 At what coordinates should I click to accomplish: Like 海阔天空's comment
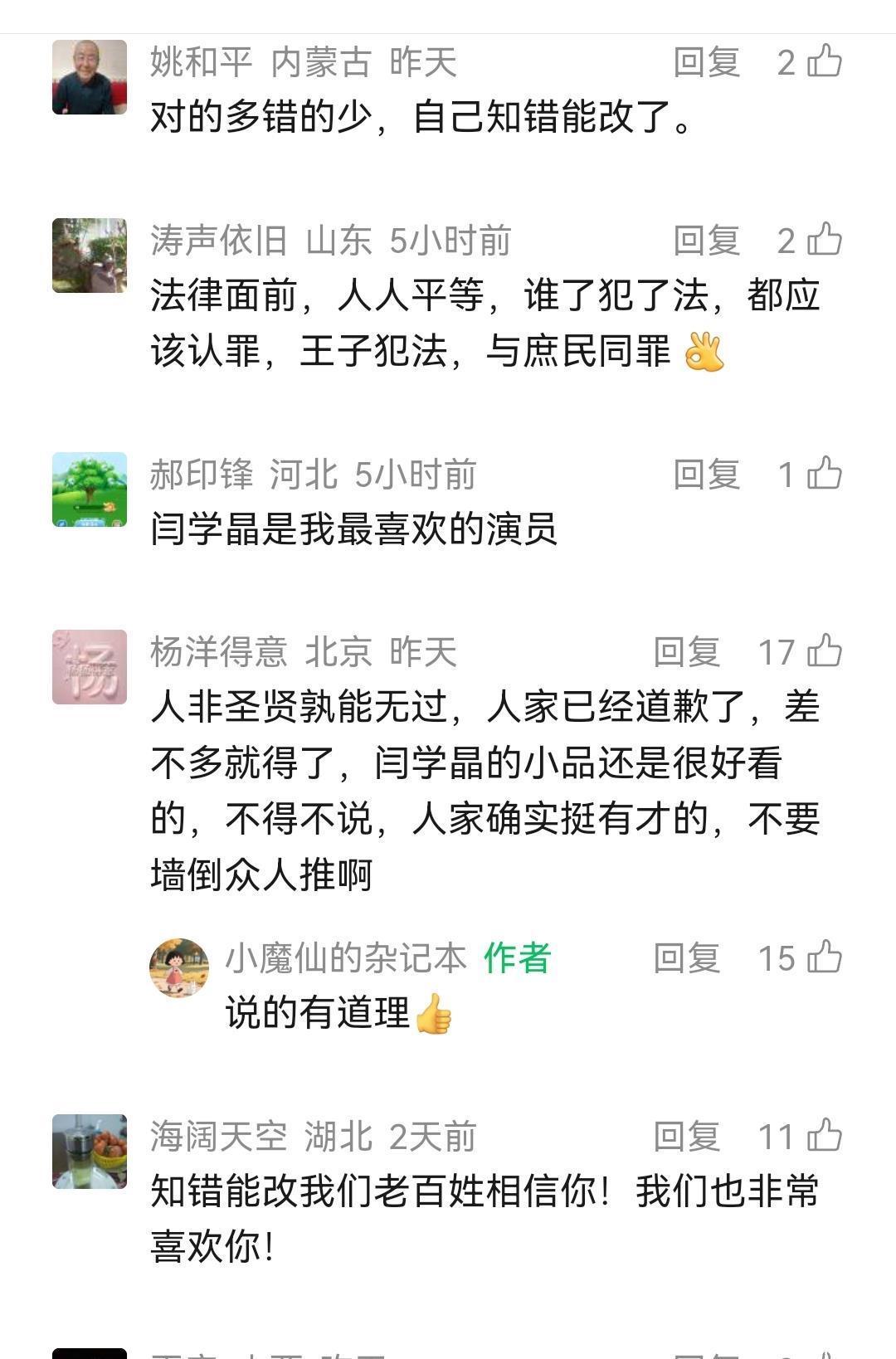[x=825, y=1136]
